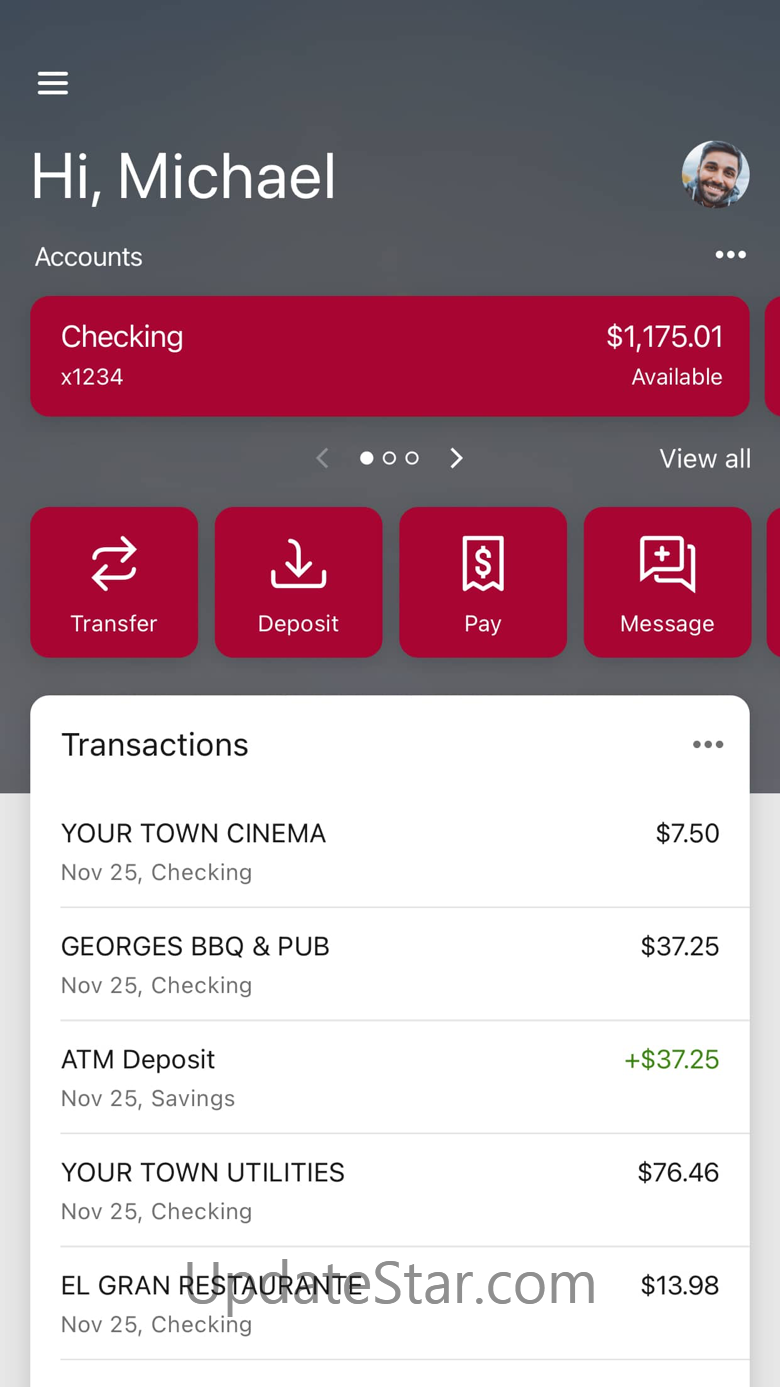Image resolution: width=780 pixels, height=1387 pixels.
Task: Tap the account carousel page dots
Action: (x=389, y=458)
